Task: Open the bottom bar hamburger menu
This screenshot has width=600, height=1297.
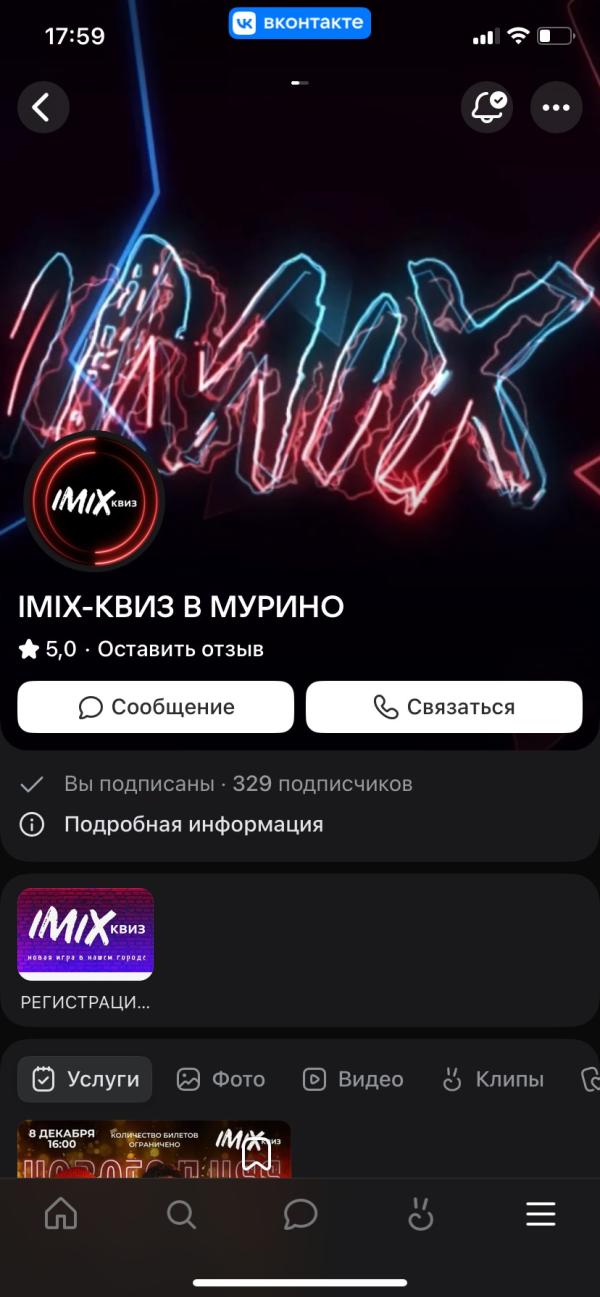Action: click(x=540, y=1214)
